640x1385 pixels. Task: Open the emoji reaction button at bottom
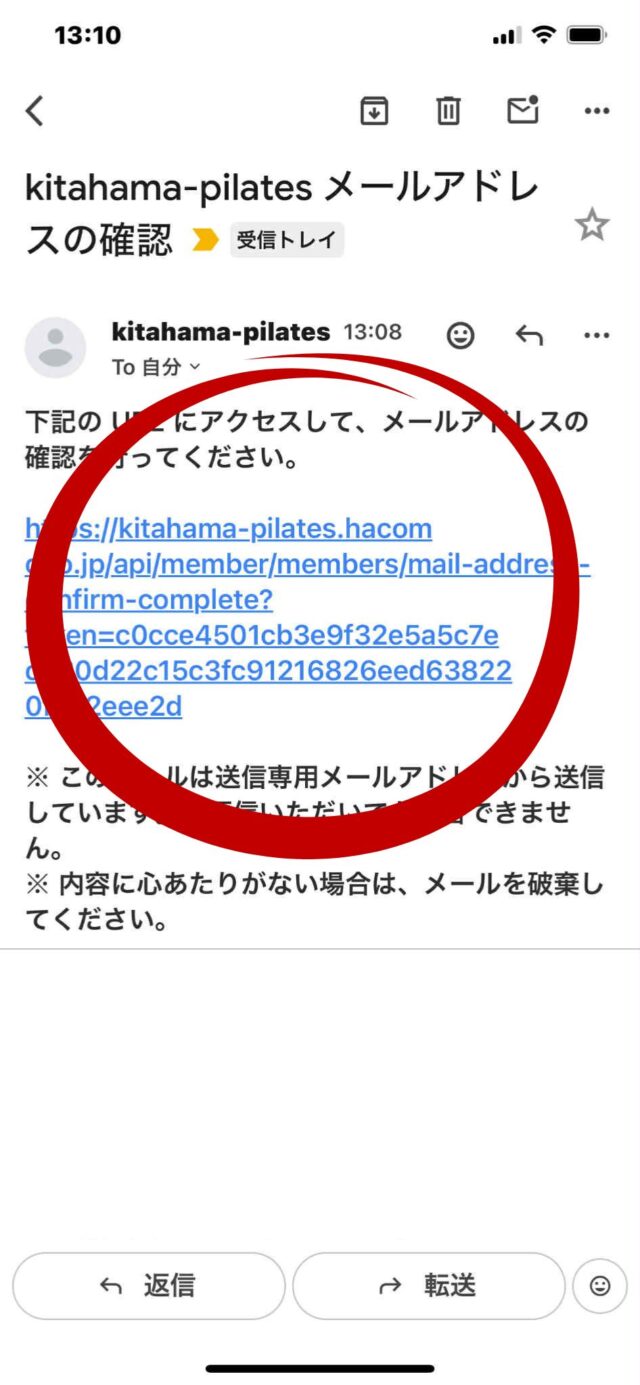[599, 1286]
